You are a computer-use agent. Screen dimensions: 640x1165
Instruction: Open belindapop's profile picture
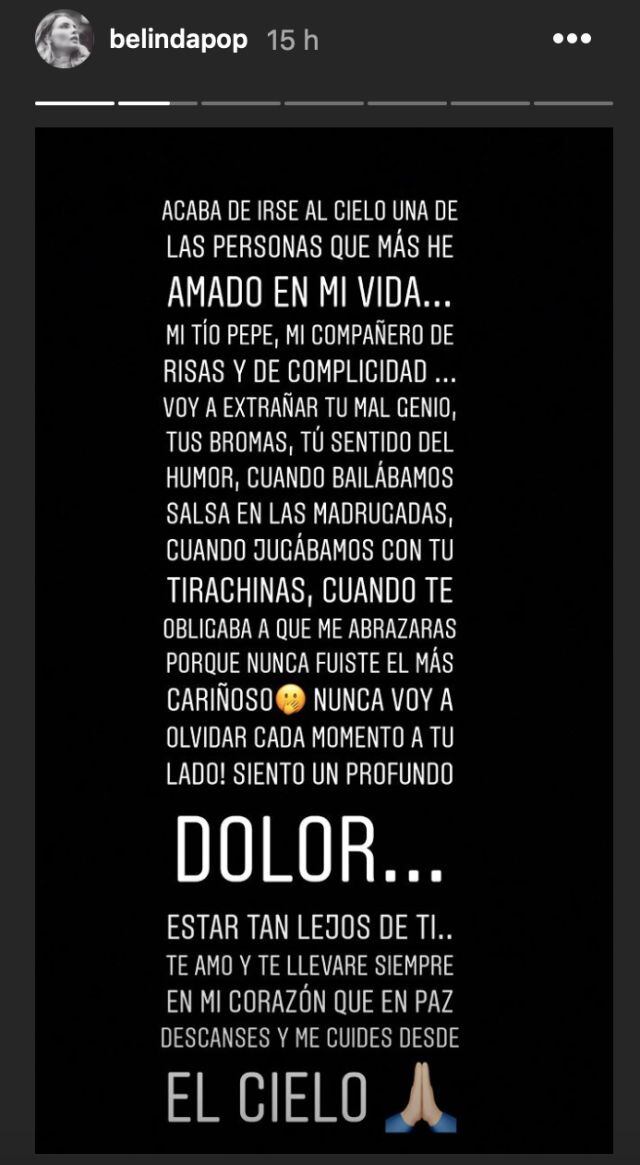tap(64, 41)
